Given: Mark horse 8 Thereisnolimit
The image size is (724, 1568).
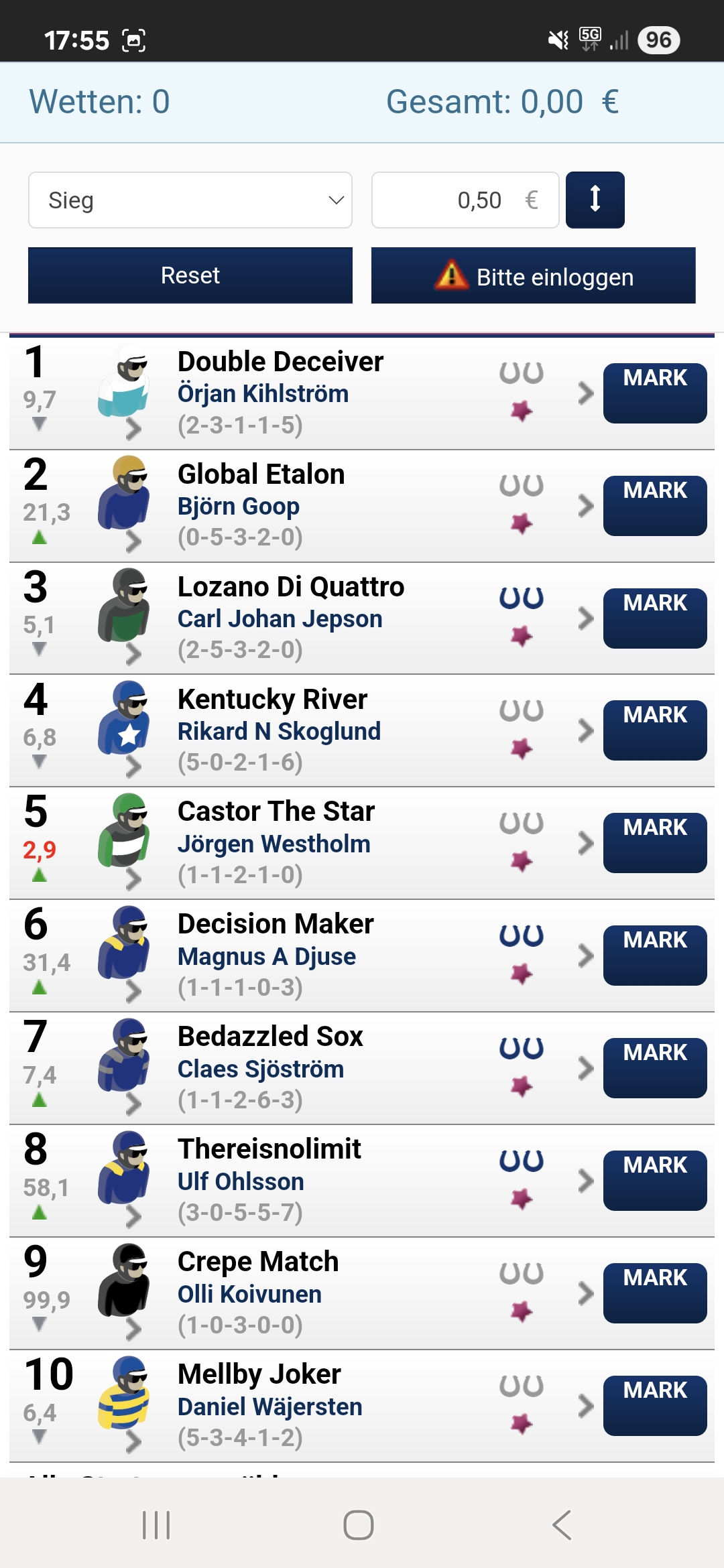Looking at the screenshot, I should pyautogui.click(x=655, y=1180).
